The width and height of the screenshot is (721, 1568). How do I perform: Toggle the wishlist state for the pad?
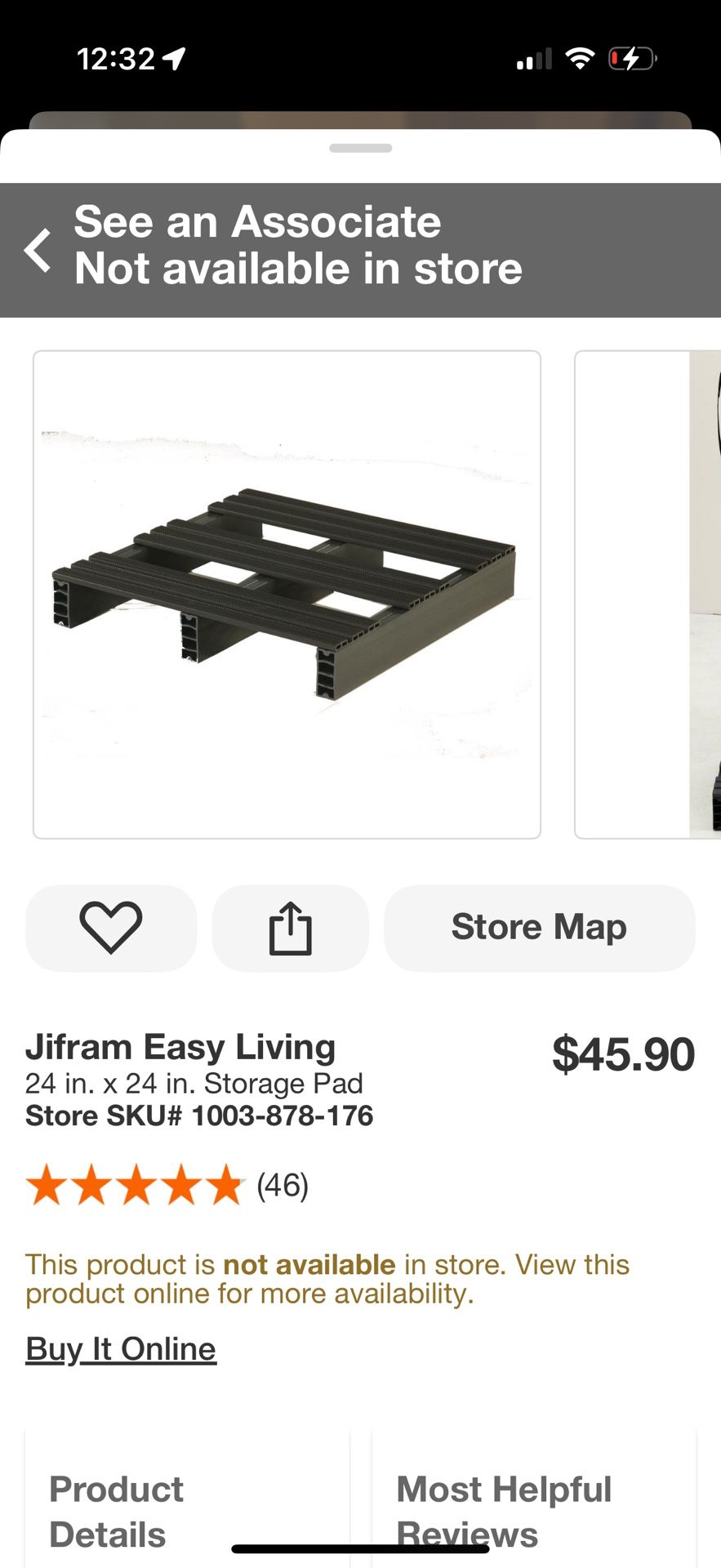[x=111, y=928]
